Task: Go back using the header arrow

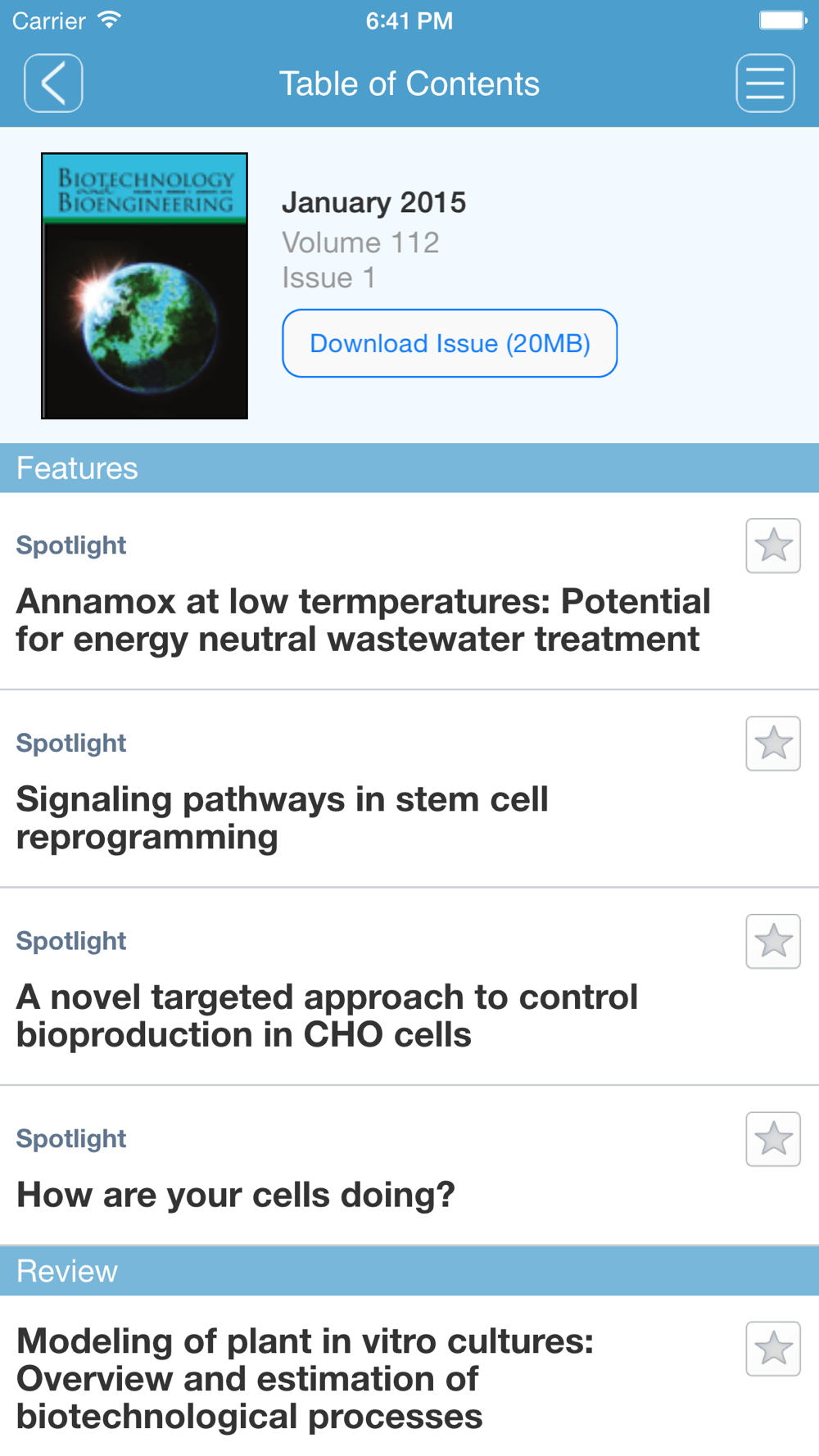Action: 53,84
